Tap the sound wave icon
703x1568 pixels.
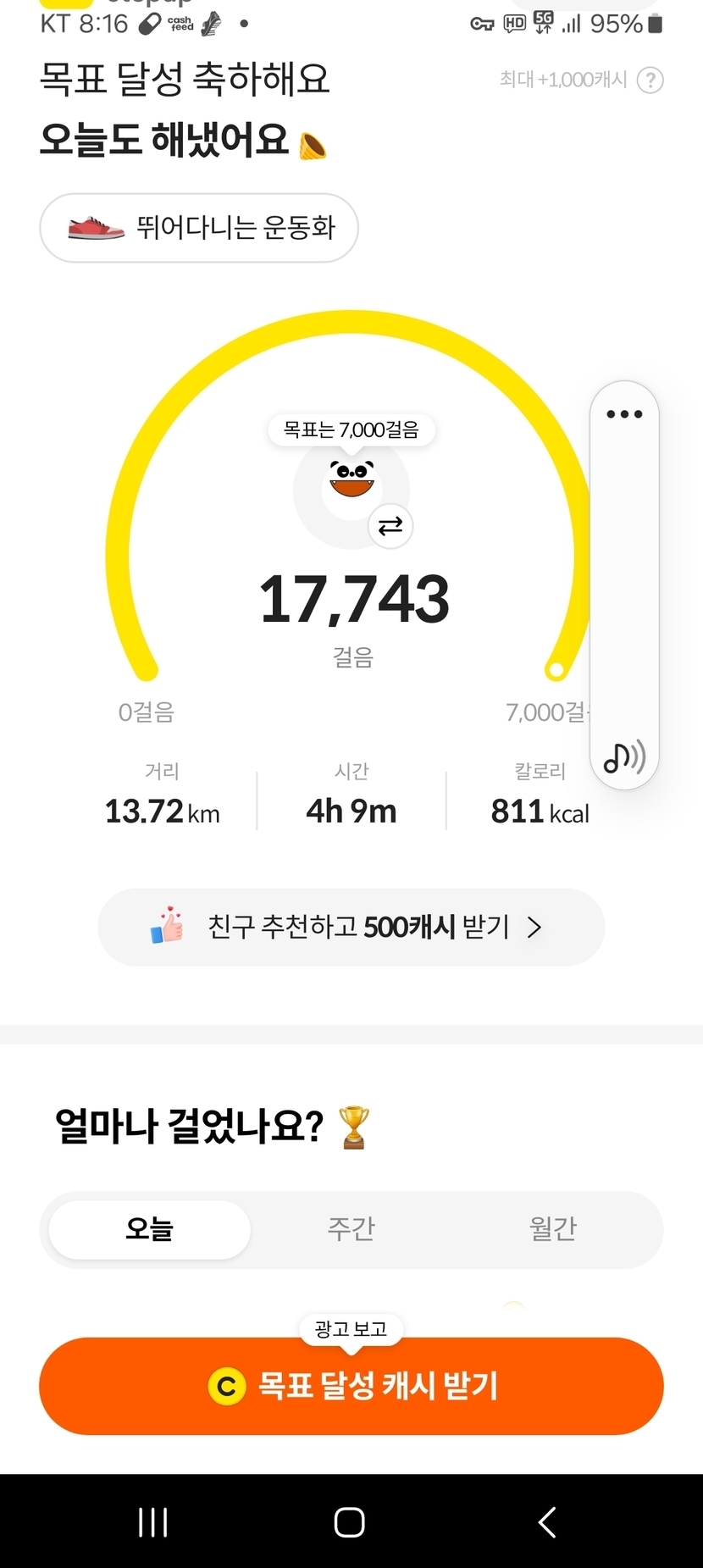pyautogui.click(x=624, y=756)
